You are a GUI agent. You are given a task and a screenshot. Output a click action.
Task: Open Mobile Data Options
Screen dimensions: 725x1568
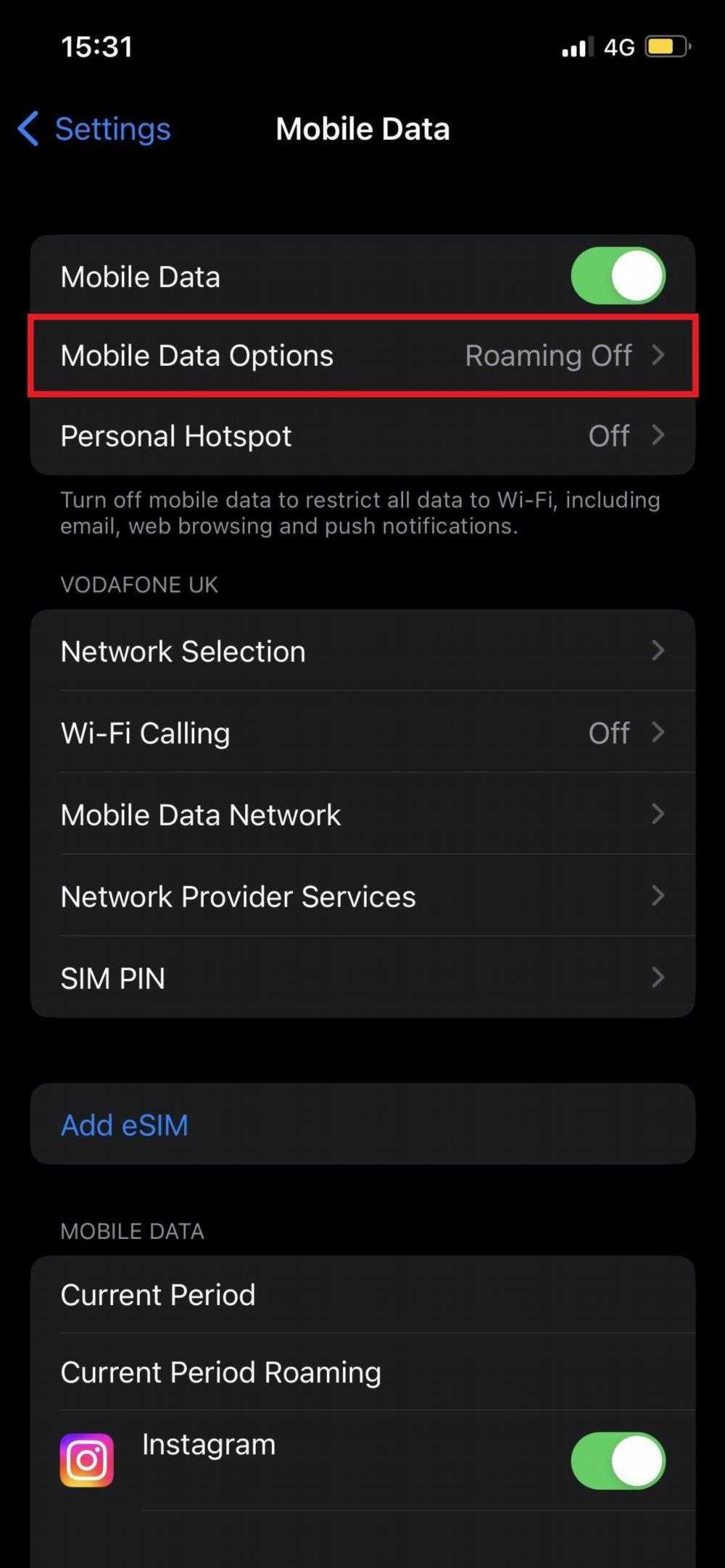tap(362, 356)
